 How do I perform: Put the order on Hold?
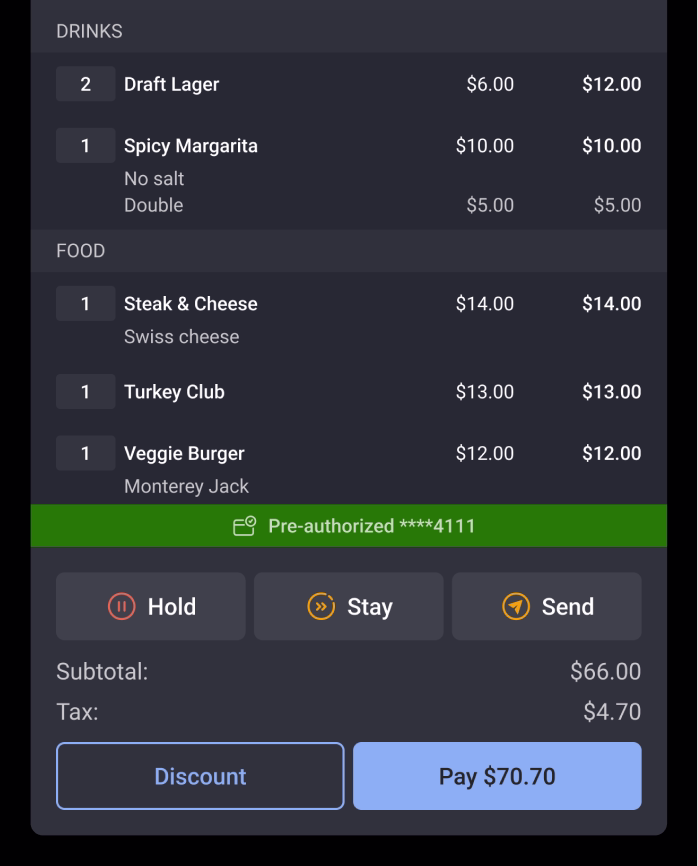click(150, 606)
